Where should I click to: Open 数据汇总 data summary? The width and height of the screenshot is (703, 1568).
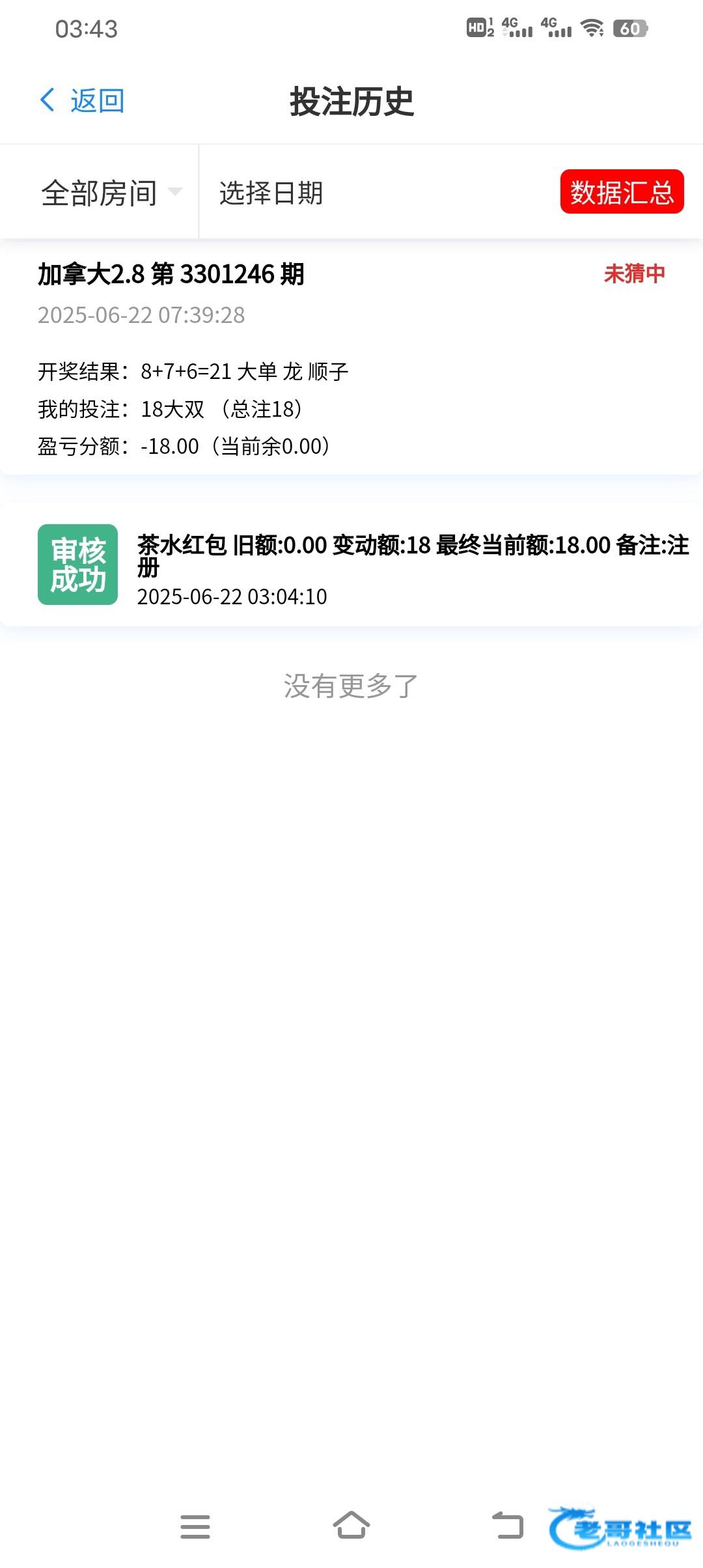coord(622,192)
